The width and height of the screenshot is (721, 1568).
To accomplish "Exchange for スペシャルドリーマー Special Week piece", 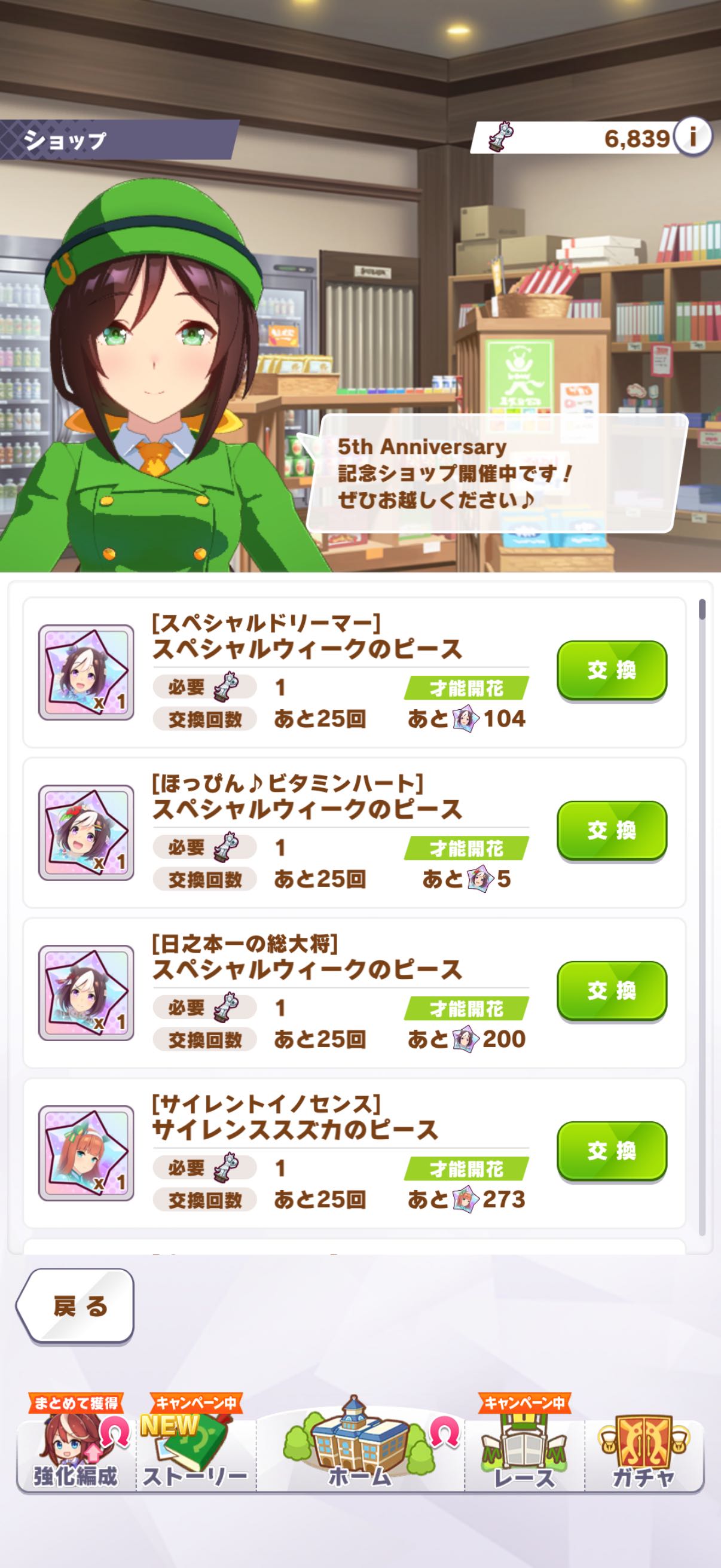I will coord(612,670).
